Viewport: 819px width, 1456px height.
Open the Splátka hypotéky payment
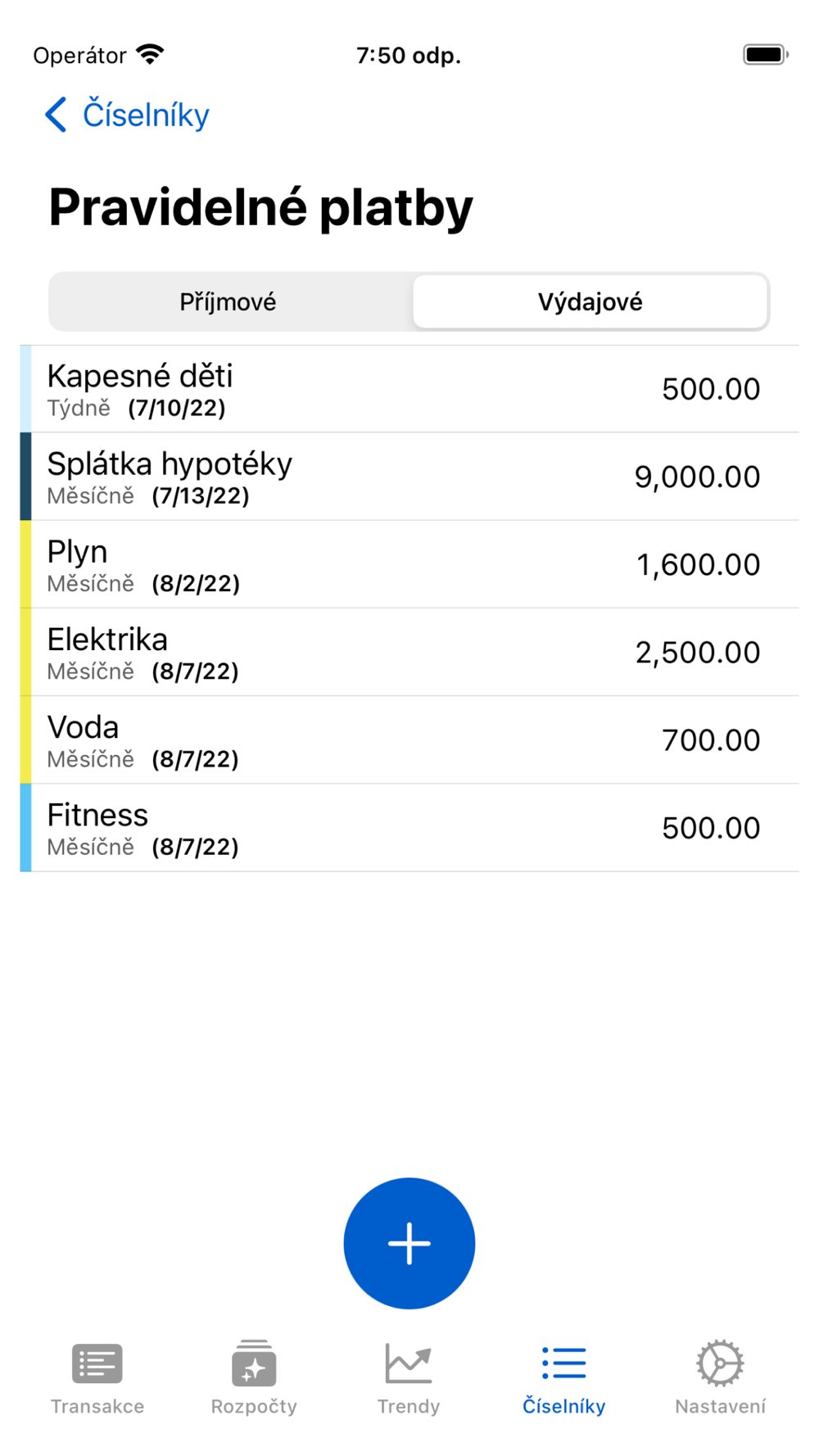[x=409, y=477]
